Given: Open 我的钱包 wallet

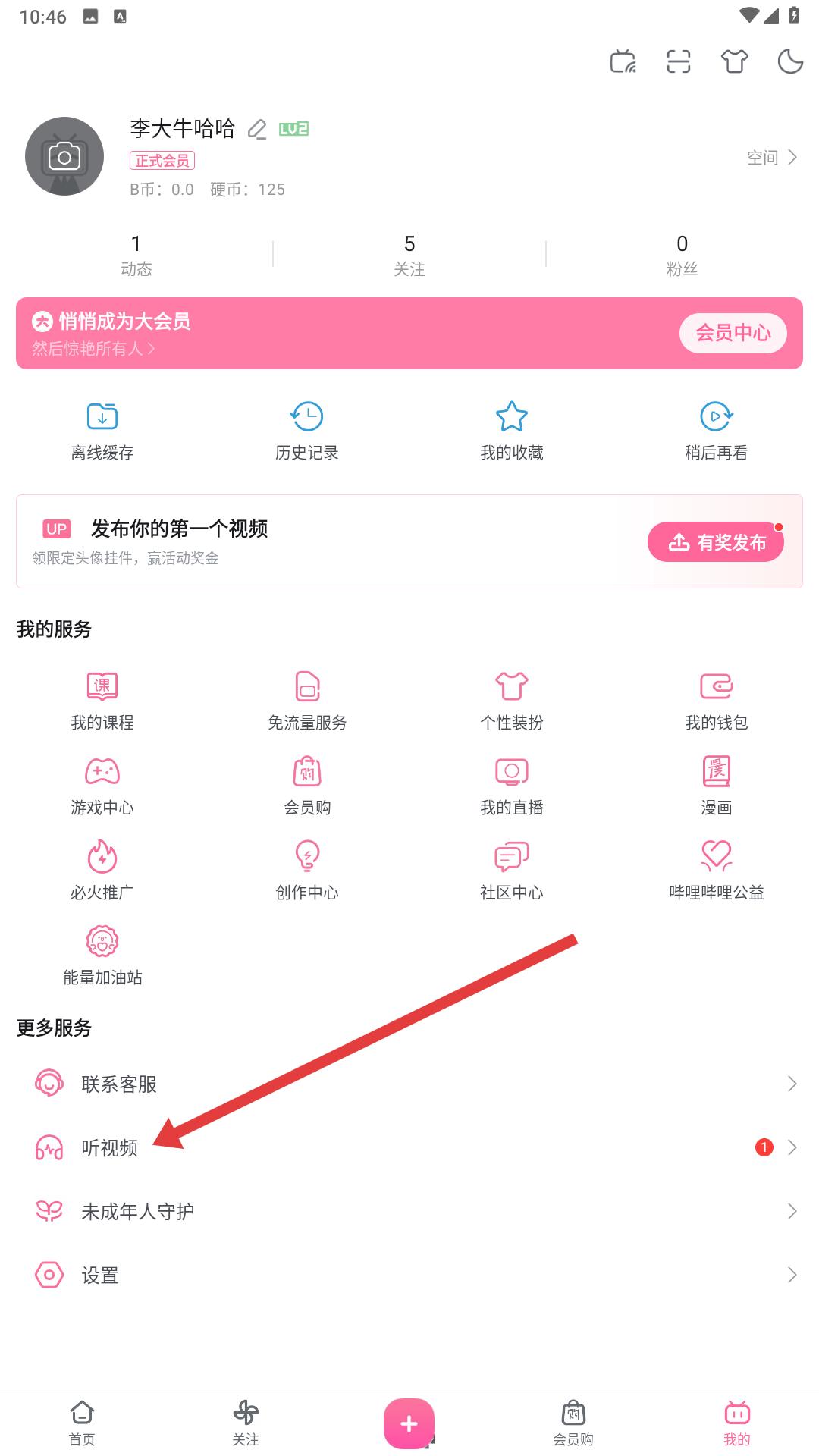Looking at the screenshot, I should 716,701.
